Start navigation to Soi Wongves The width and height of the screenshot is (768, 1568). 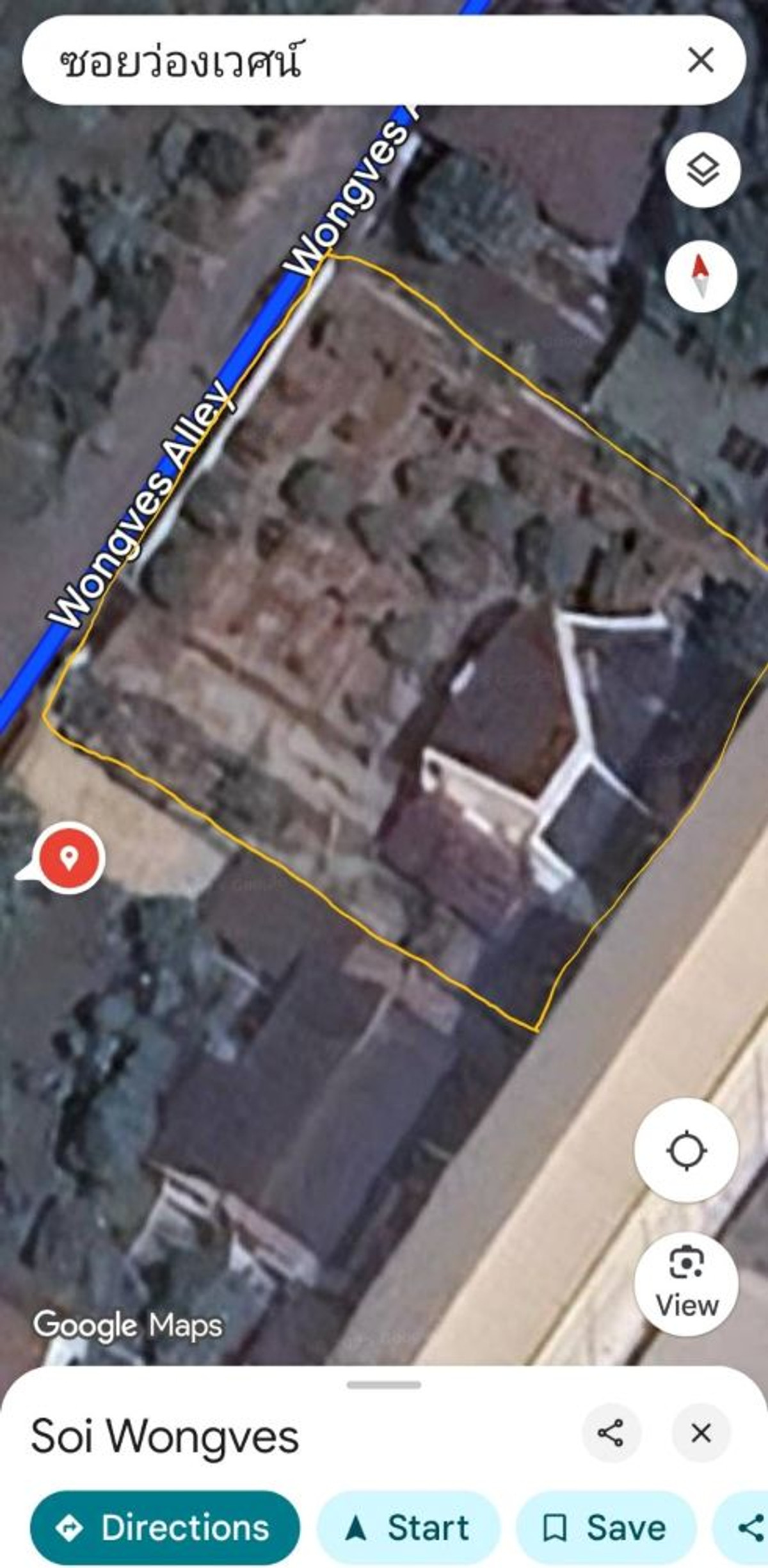click(408, 1527)
